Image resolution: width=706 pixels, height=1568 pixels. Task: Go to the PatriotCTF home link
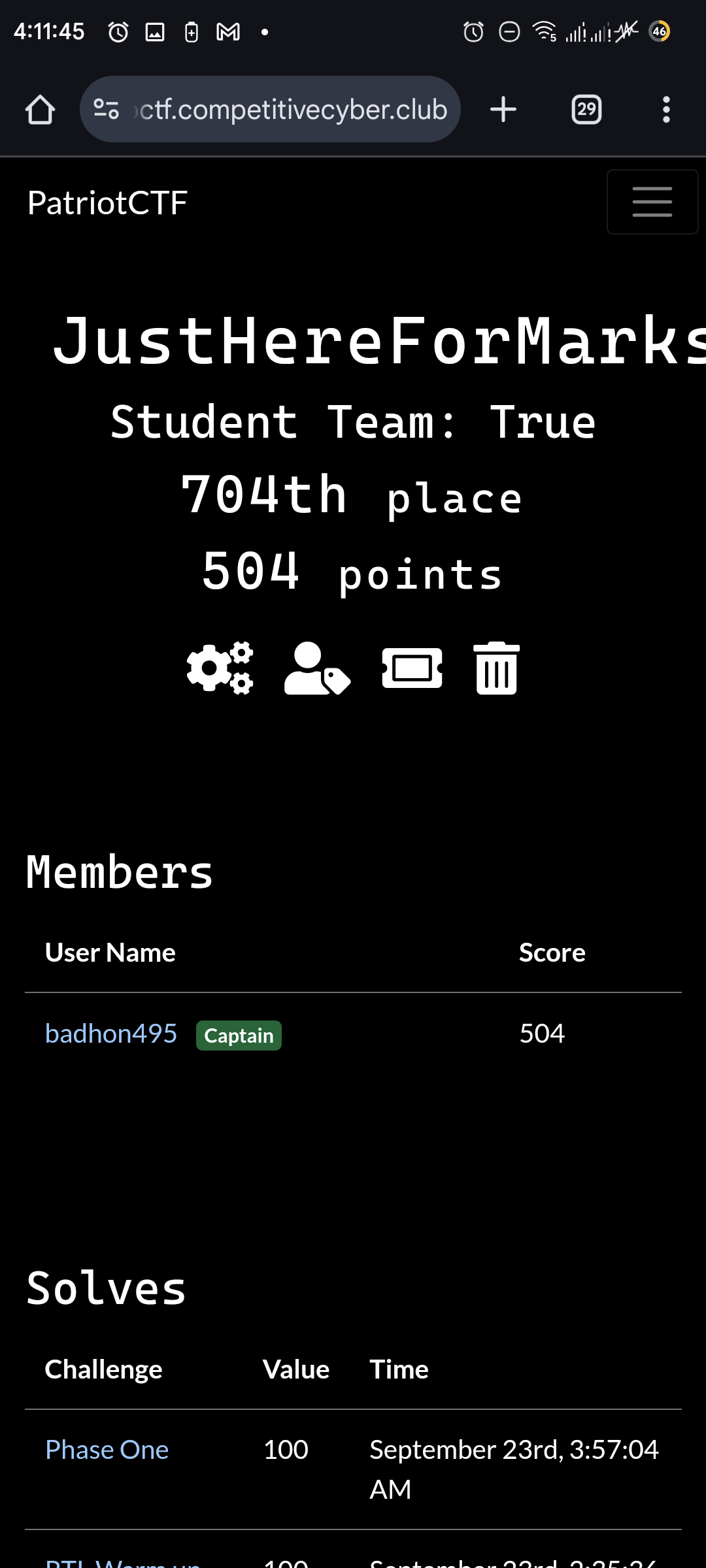108,203
